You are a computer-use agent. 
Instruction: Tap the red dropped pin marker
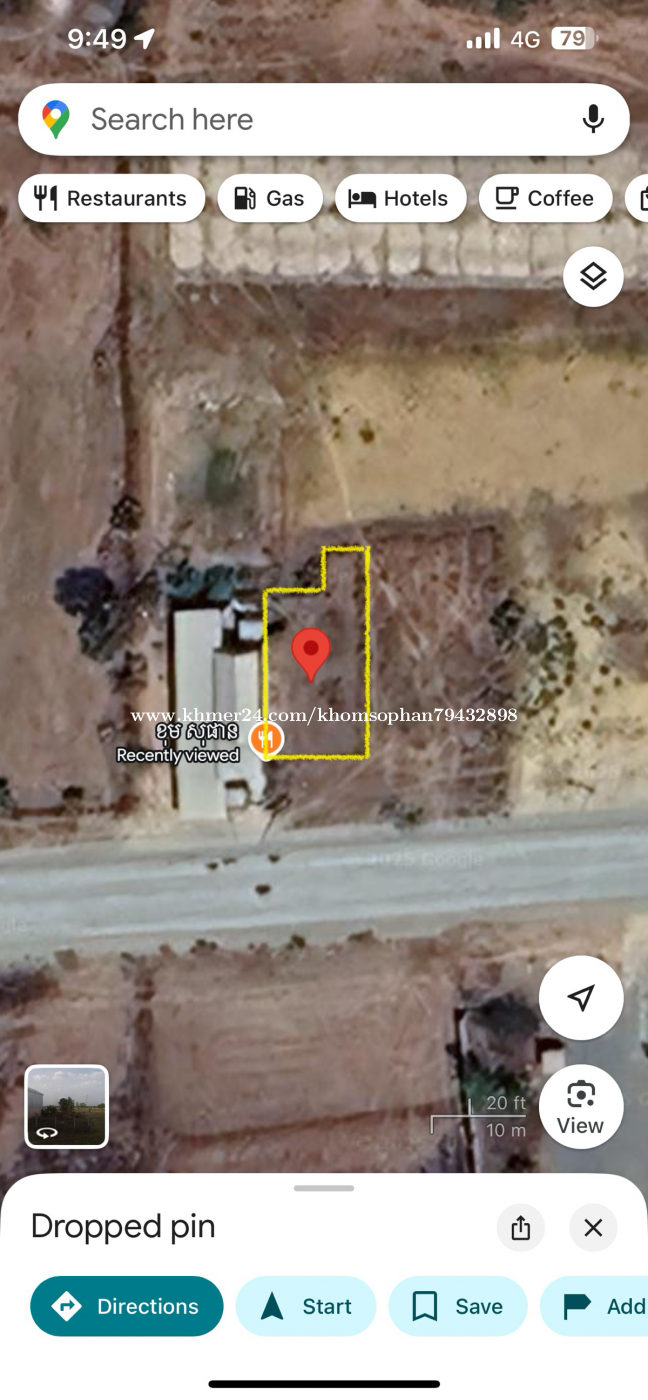[311, 655]
